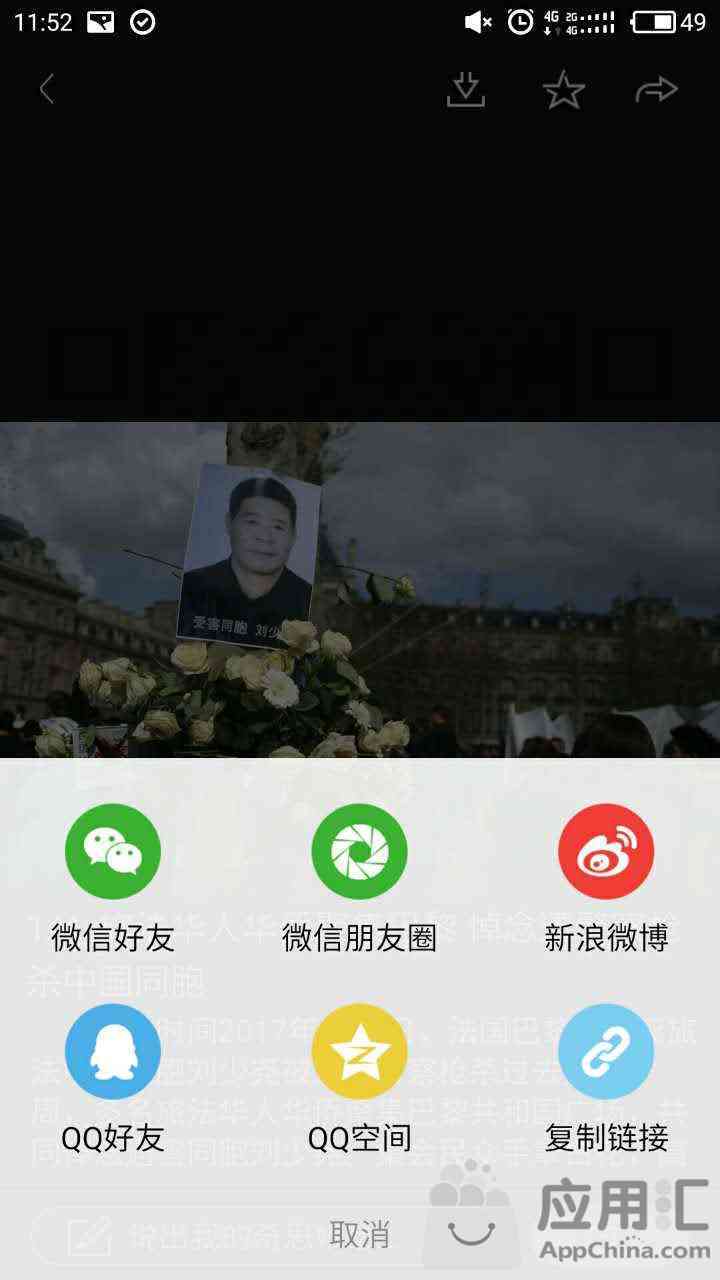
Task: Tap 取消 to dismiss share sheet
Action: [x=360, y=1234]
